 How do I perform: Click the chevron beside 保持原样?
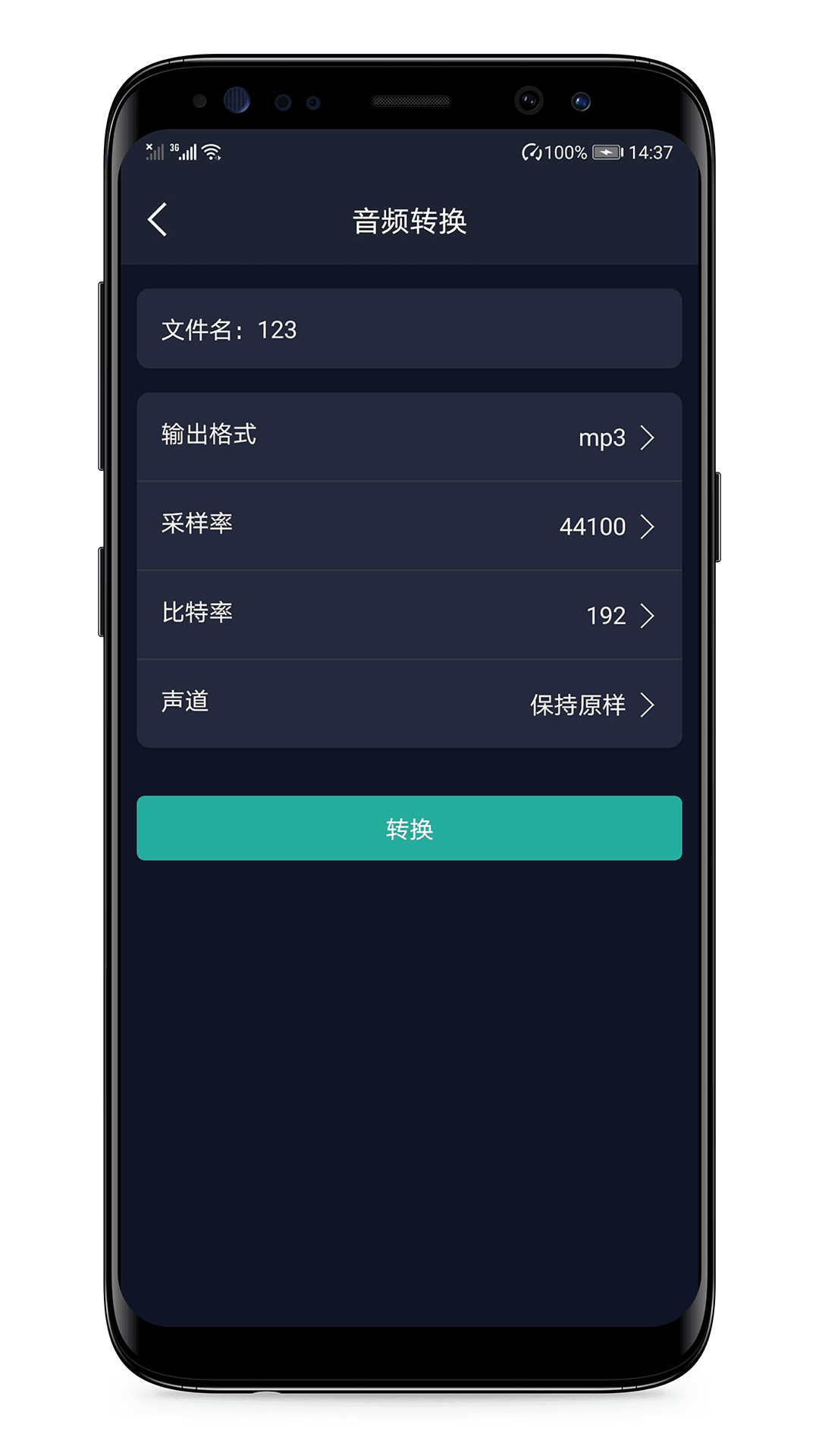648,705
